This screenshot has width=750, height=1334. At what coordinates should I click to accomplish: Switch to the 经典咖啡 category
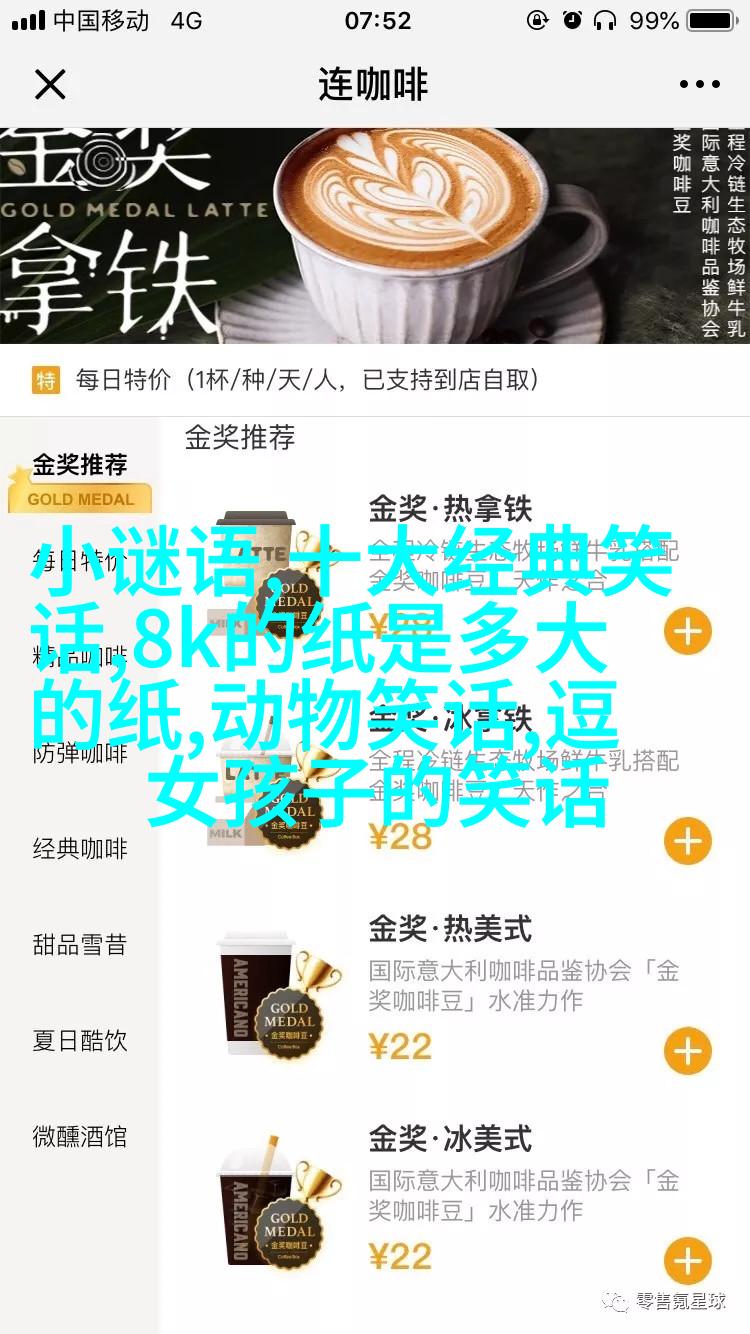coord(80,849)
